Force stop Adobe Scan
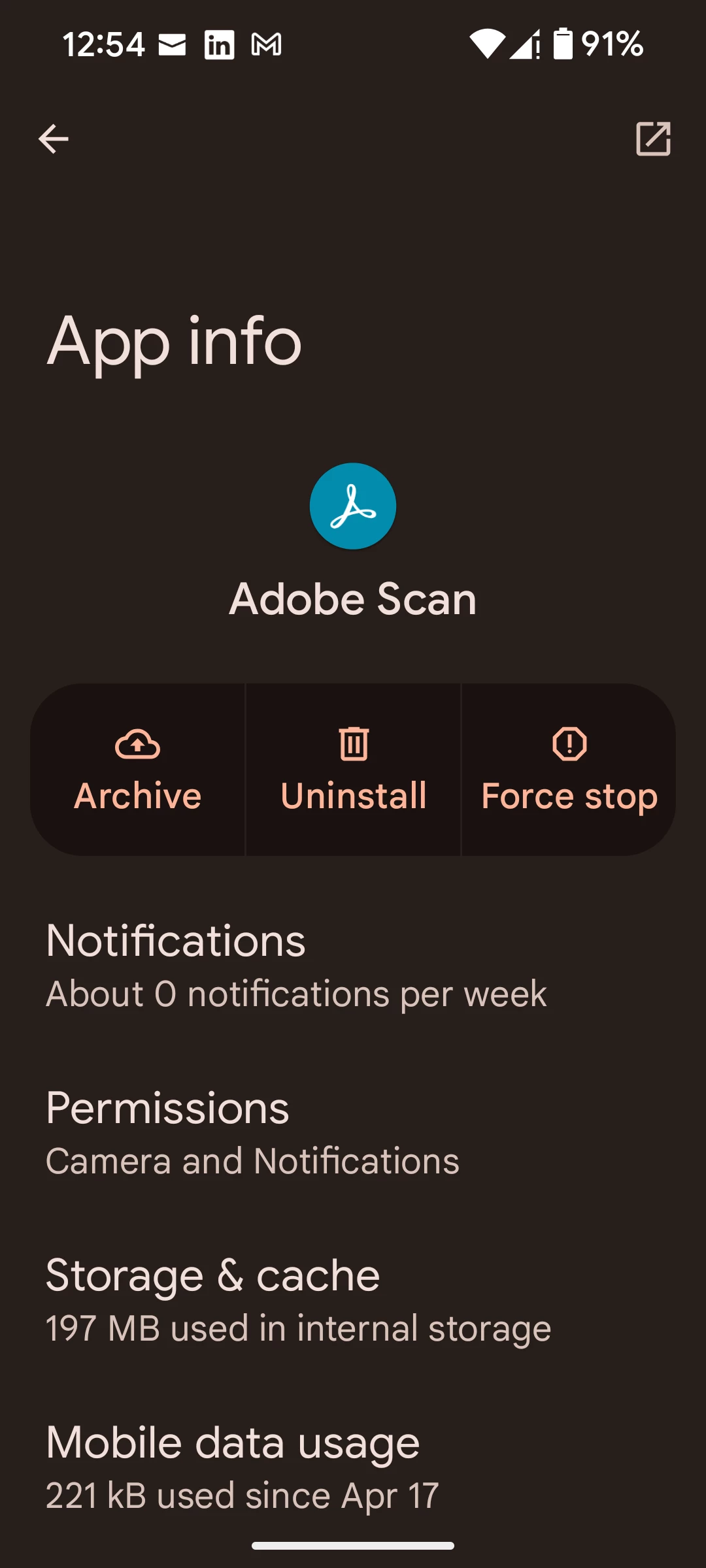The height and width of the screenshot is (1568, 706). click(569, 770)
